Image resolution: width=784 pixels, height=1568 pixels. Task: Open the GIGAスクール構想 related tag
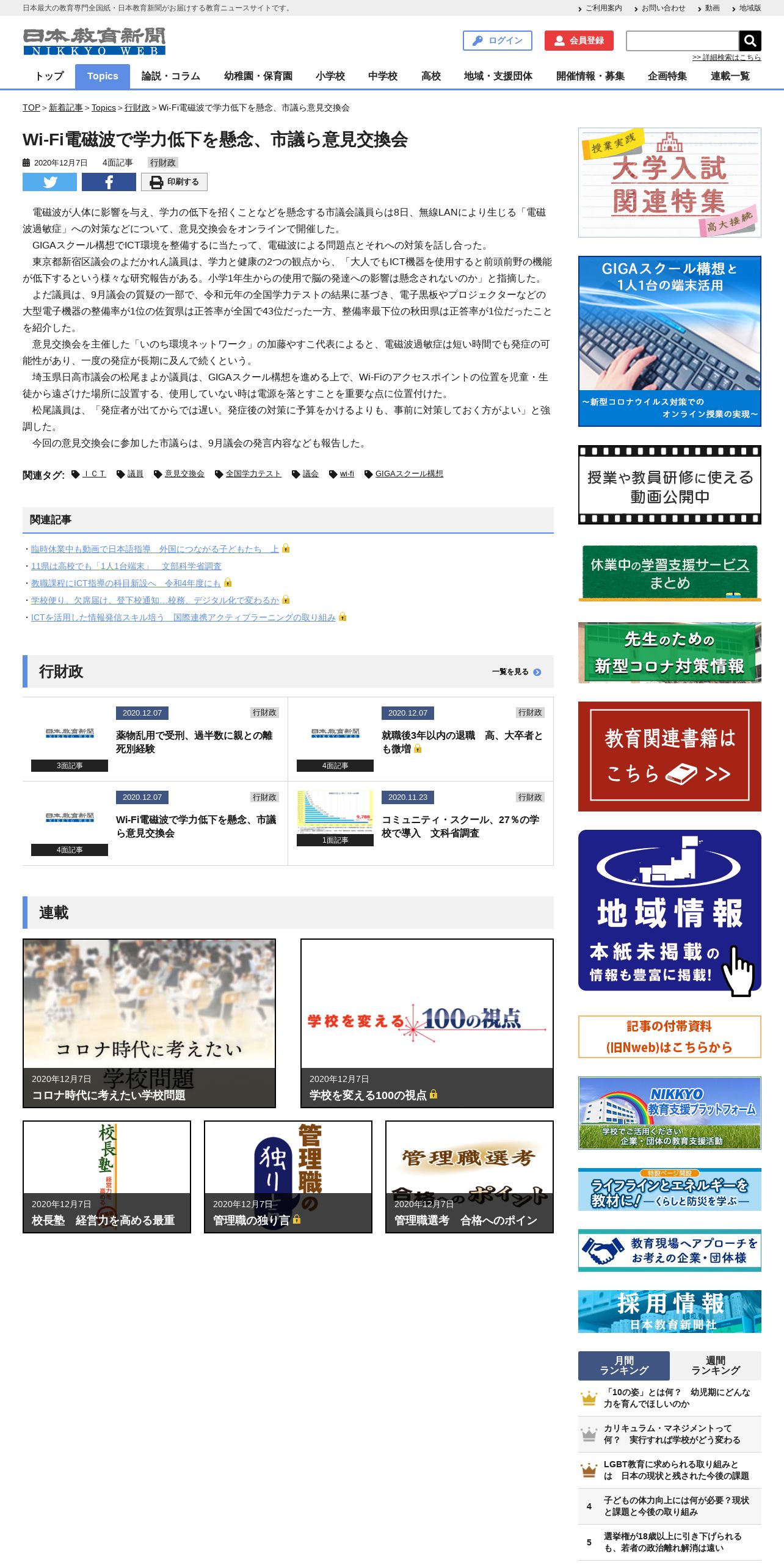coord(409,474)
